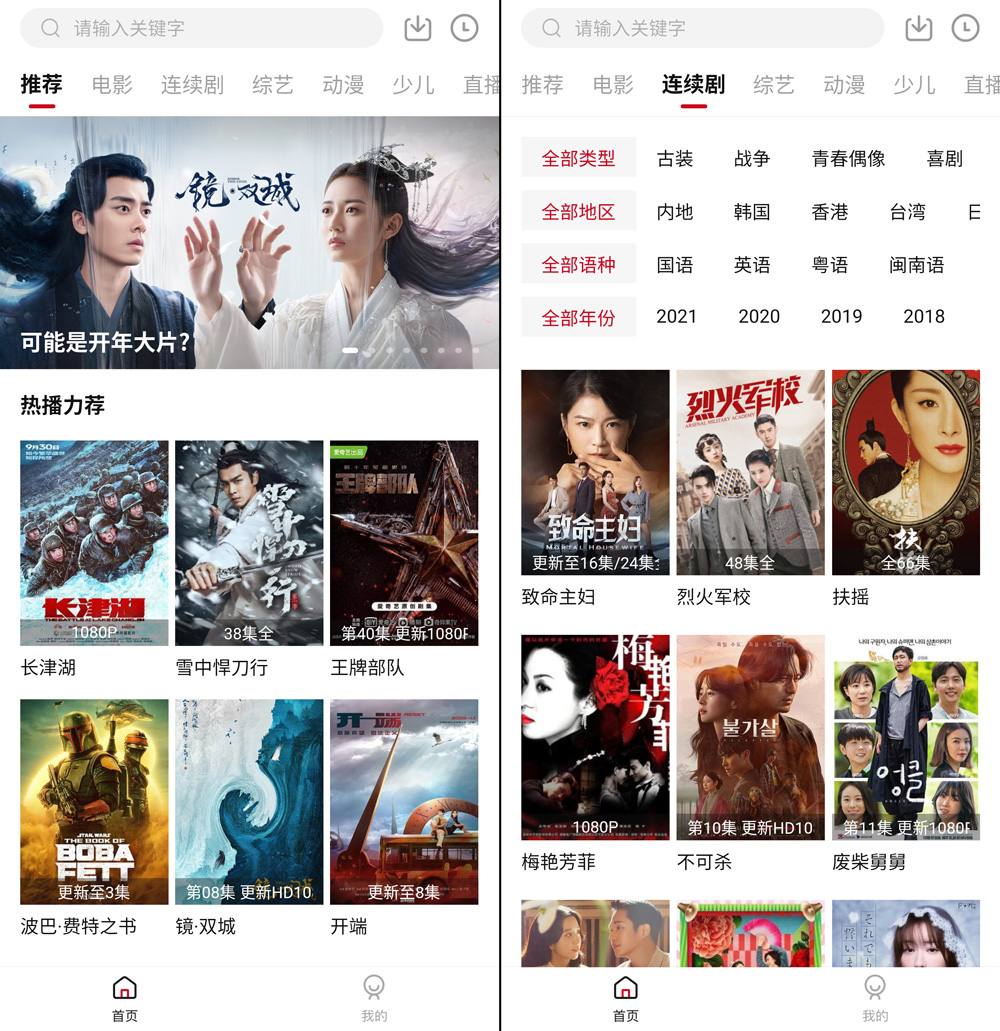The width and height of the screenshot is (1000, 1031).
Task: Select the 青春偶像 genre filter
Action: pyautogui.click(x=848, y=158)
